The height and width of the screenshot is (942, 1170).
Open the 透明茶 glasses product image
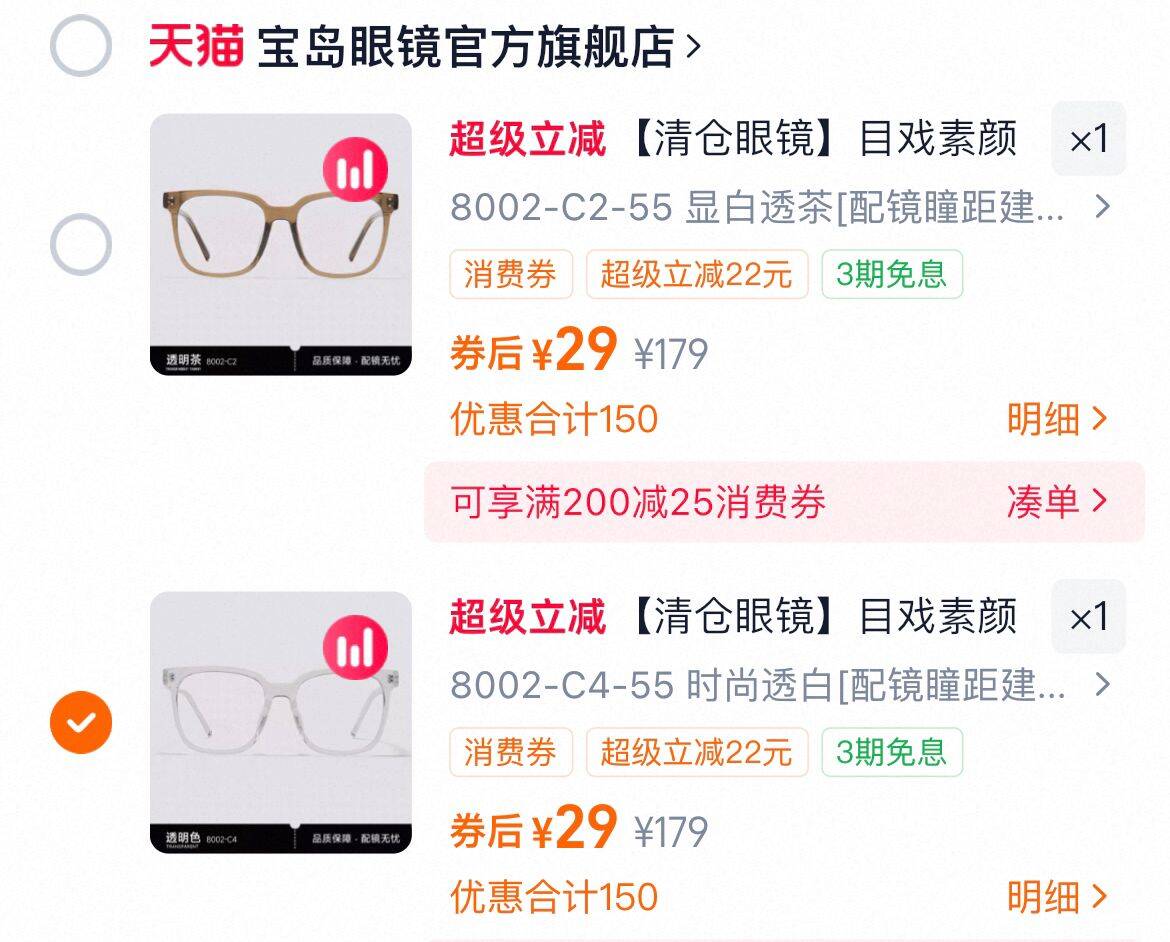(x=281, y=245)
